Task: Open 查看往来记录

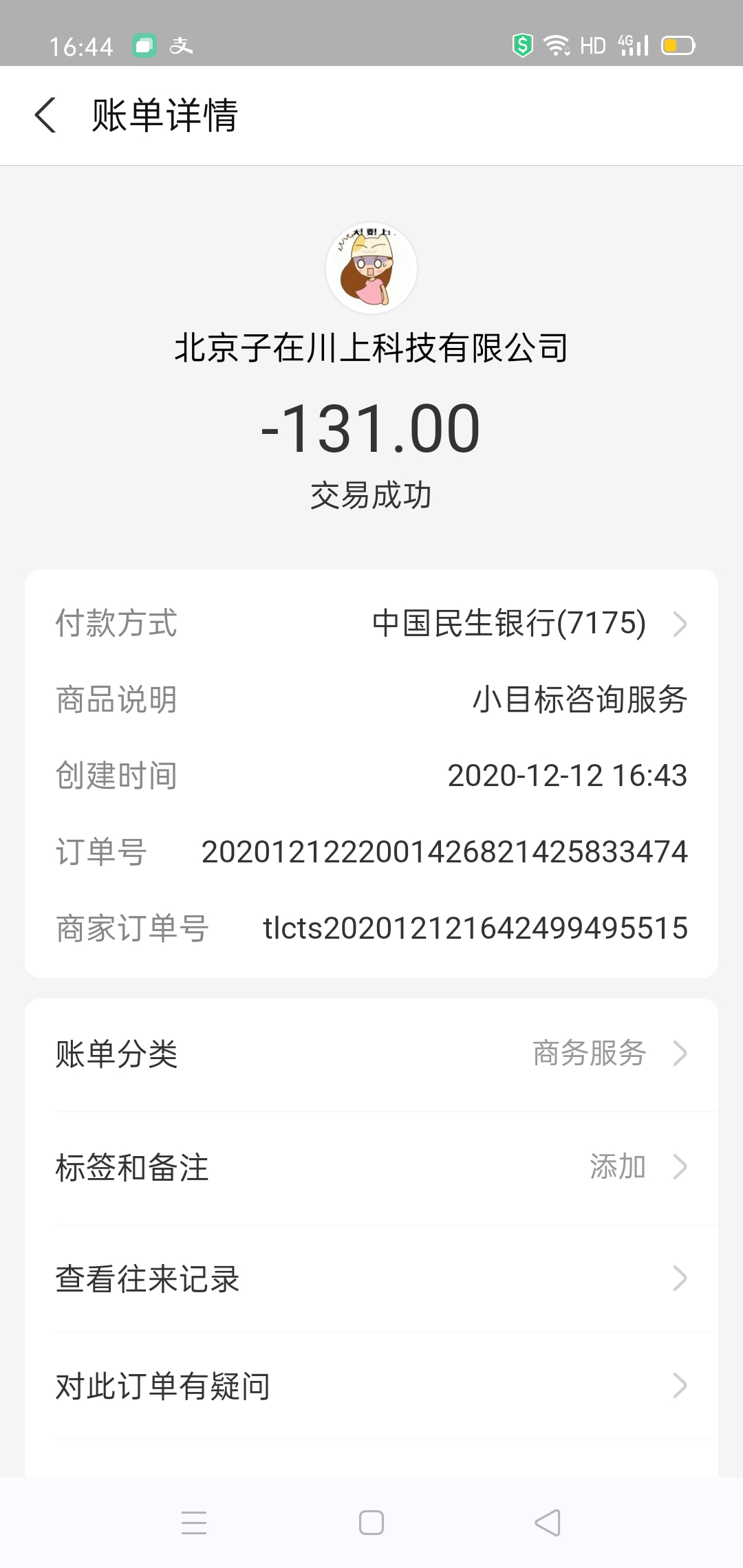Action: [x=371, y=1279]
